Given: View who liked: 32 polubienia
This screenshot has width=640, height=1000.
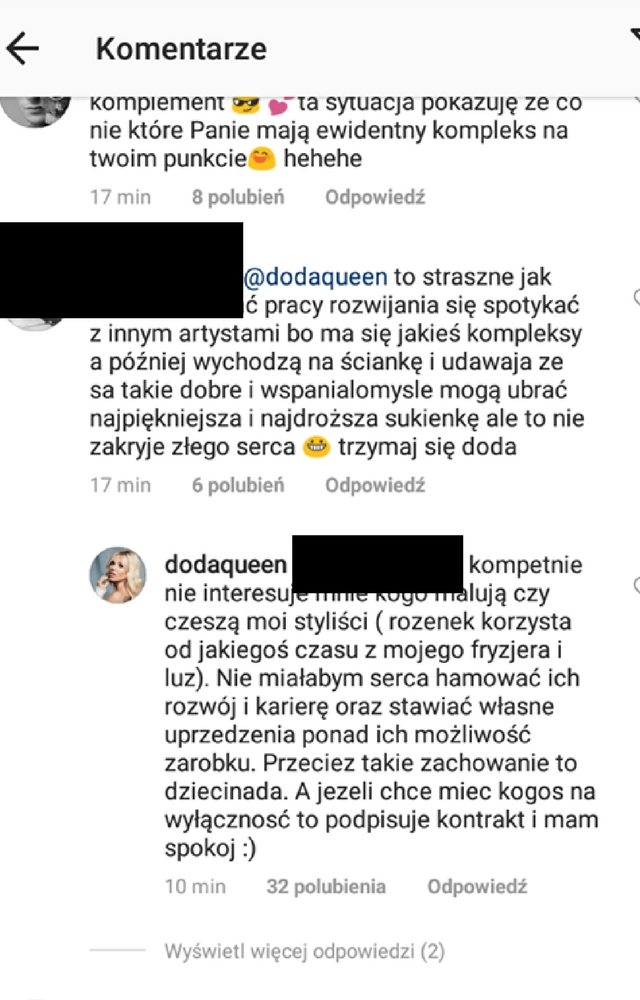Looking at the screenshot, I should click(x=326, y=886).
